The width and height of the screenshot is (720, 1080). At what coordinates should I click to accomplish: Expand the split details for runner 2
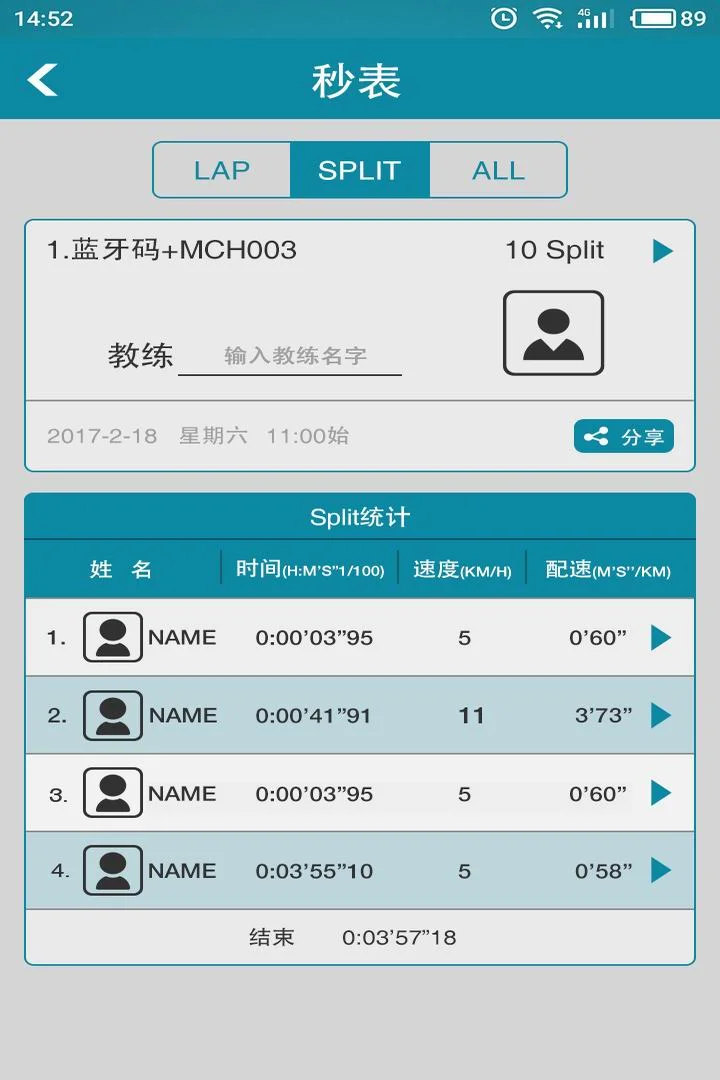point(662,715)
